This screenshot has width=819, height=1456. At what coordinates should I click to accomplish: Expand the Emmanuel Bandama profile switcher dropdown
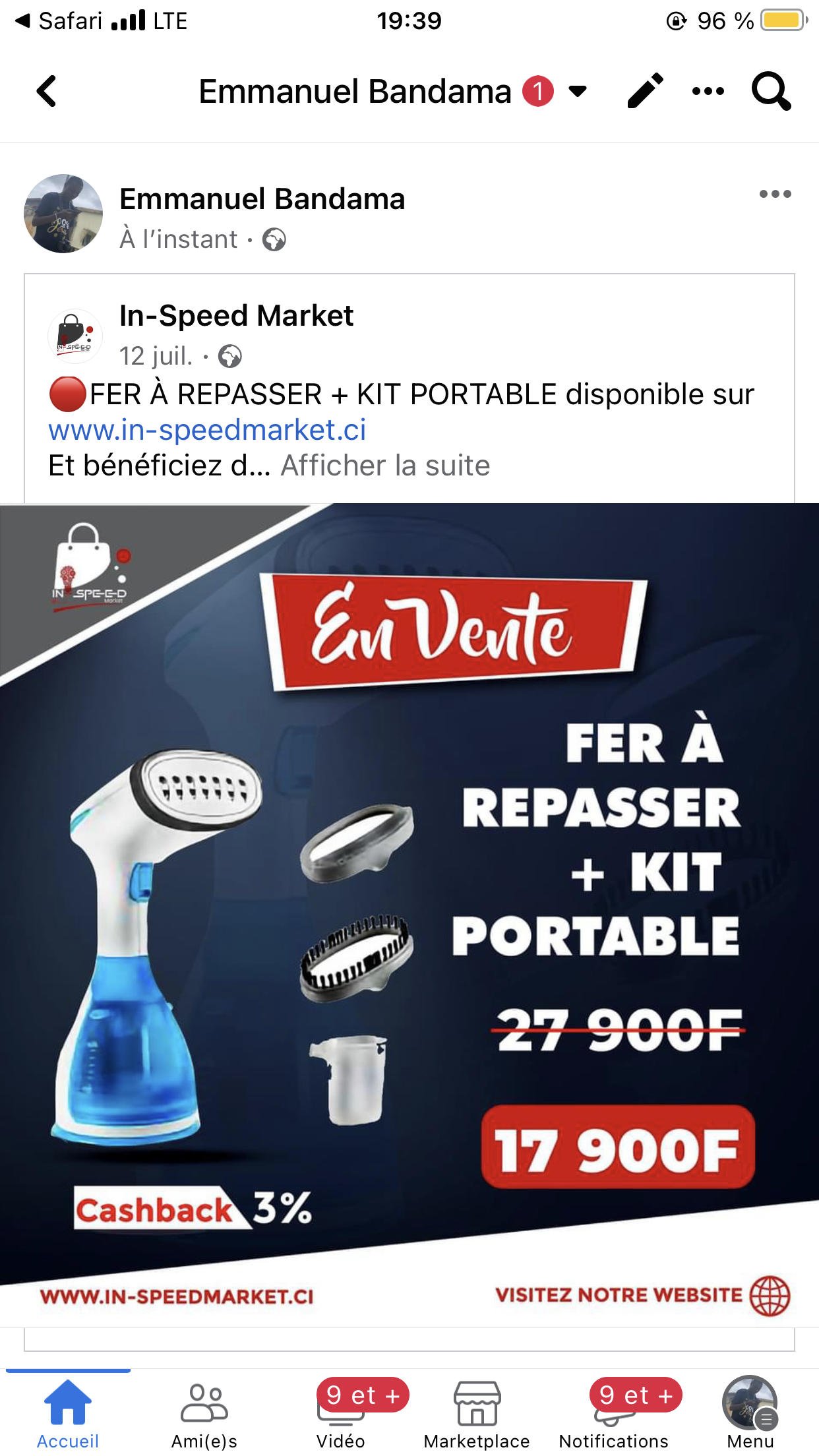tap(578, 91)
